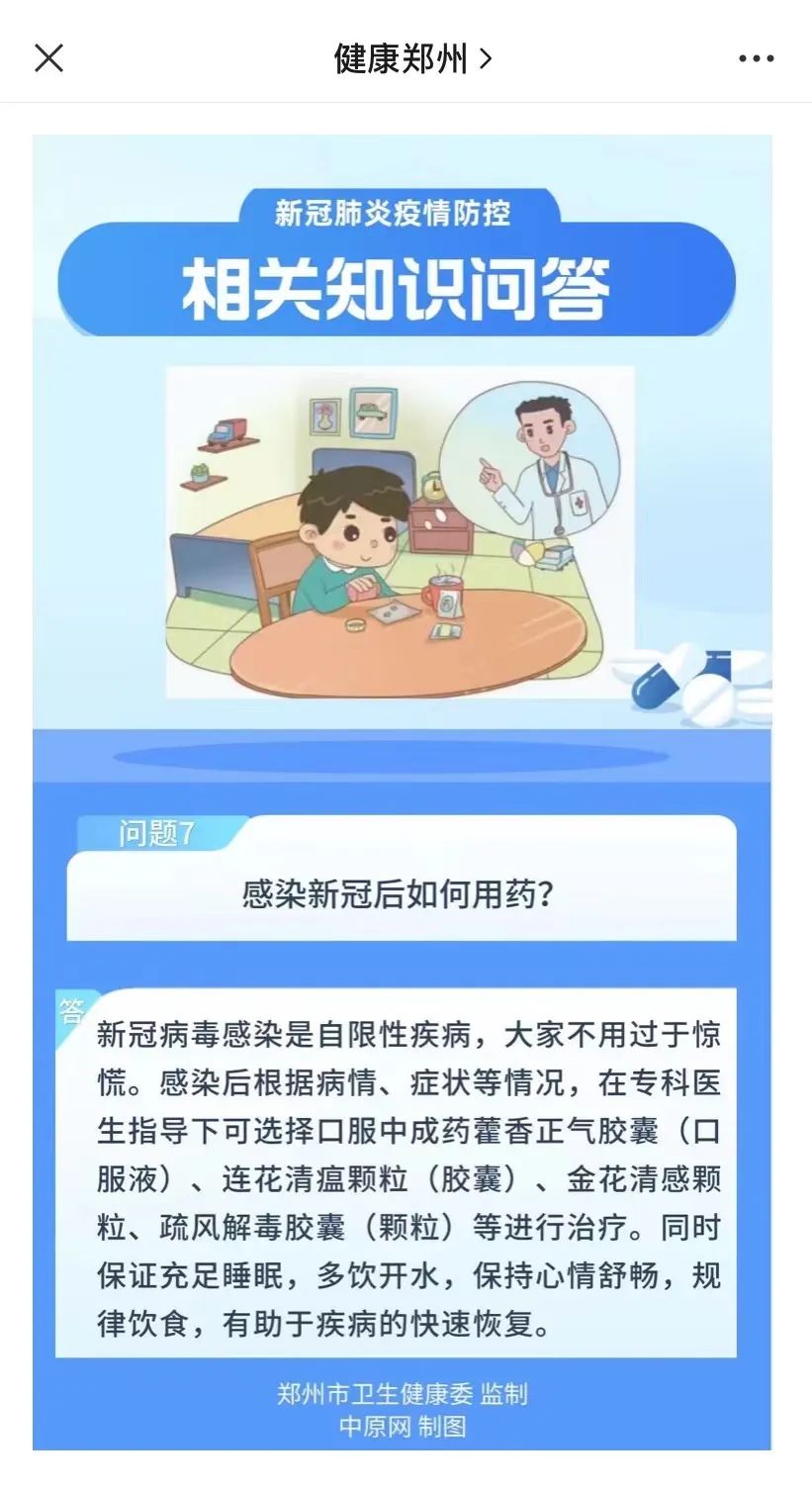The height and width of the screenshot is (1489, 812).
Task: Open the 健康郑州 account page
Action: [x=412, y=58]
